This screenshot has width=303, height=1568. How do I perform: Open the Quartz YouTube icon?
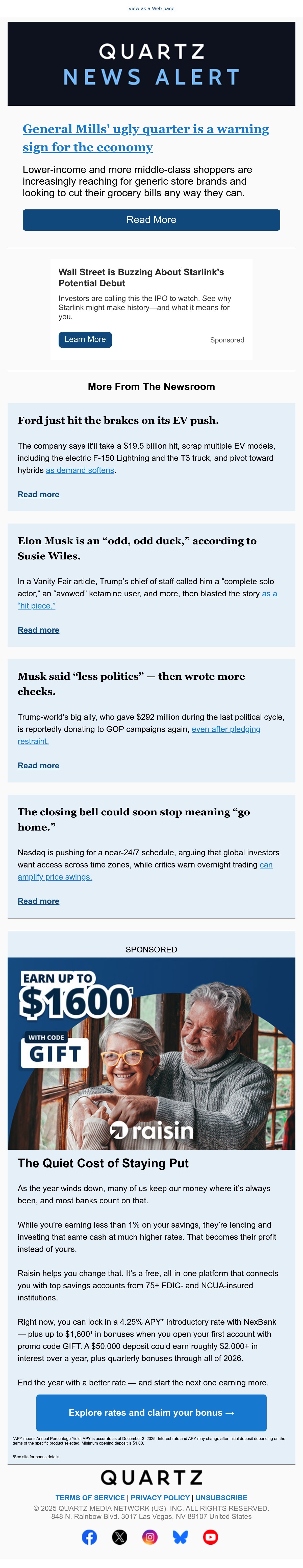tap(211, 1538)
